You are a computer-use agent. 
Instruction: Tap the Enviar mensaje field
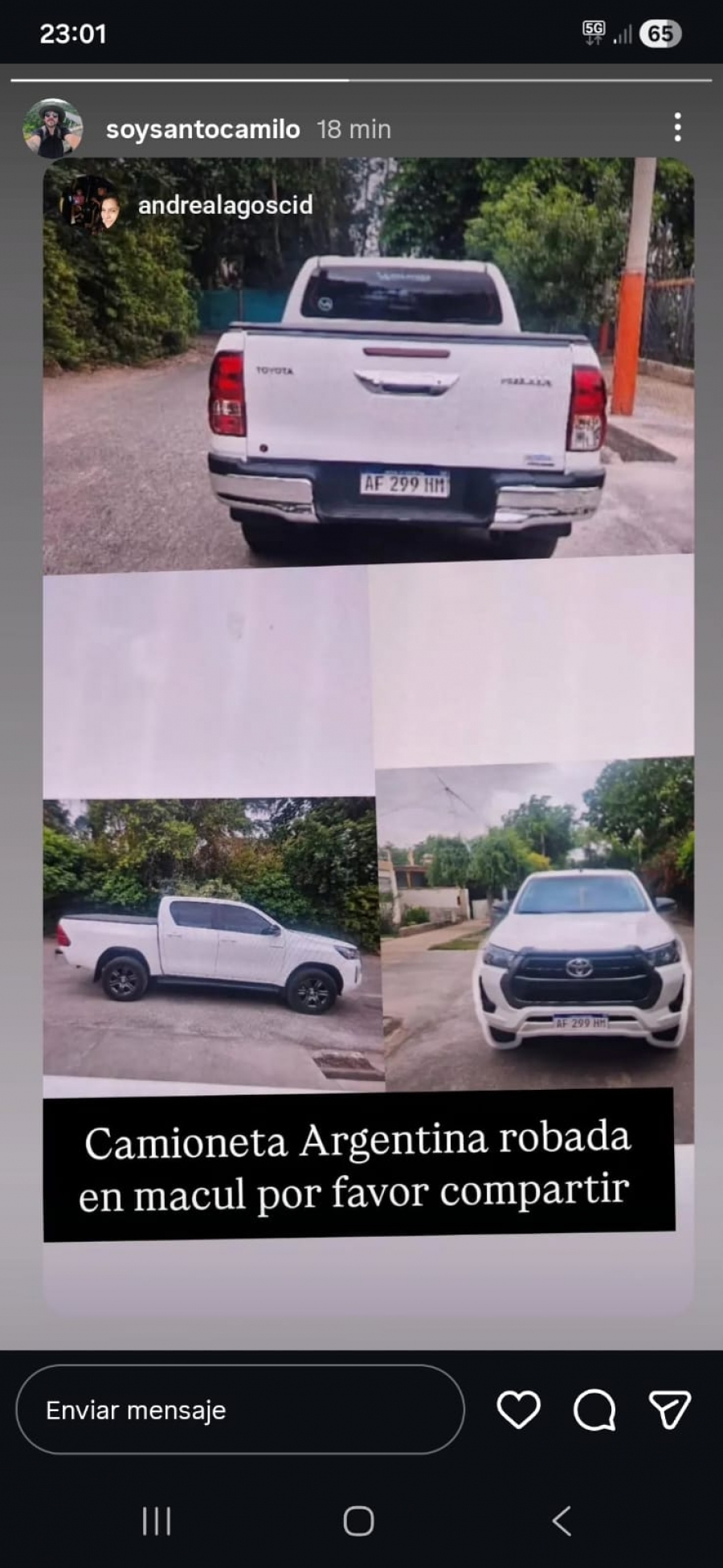[x=239, y=1410]
